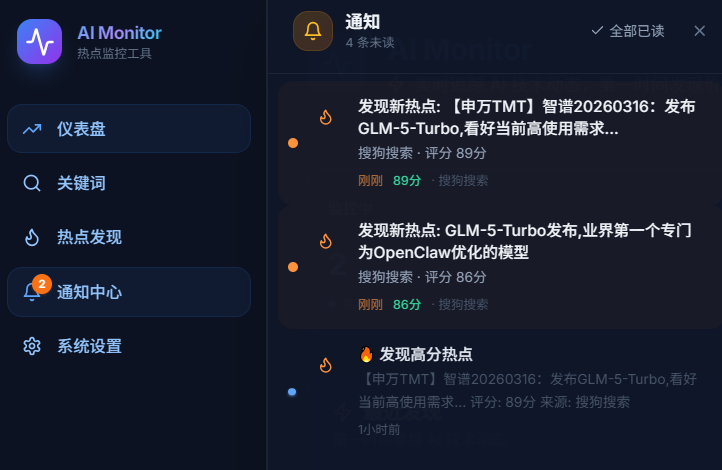Close the notification panel
Screen dimensions: 722x470
pos(699,31)
